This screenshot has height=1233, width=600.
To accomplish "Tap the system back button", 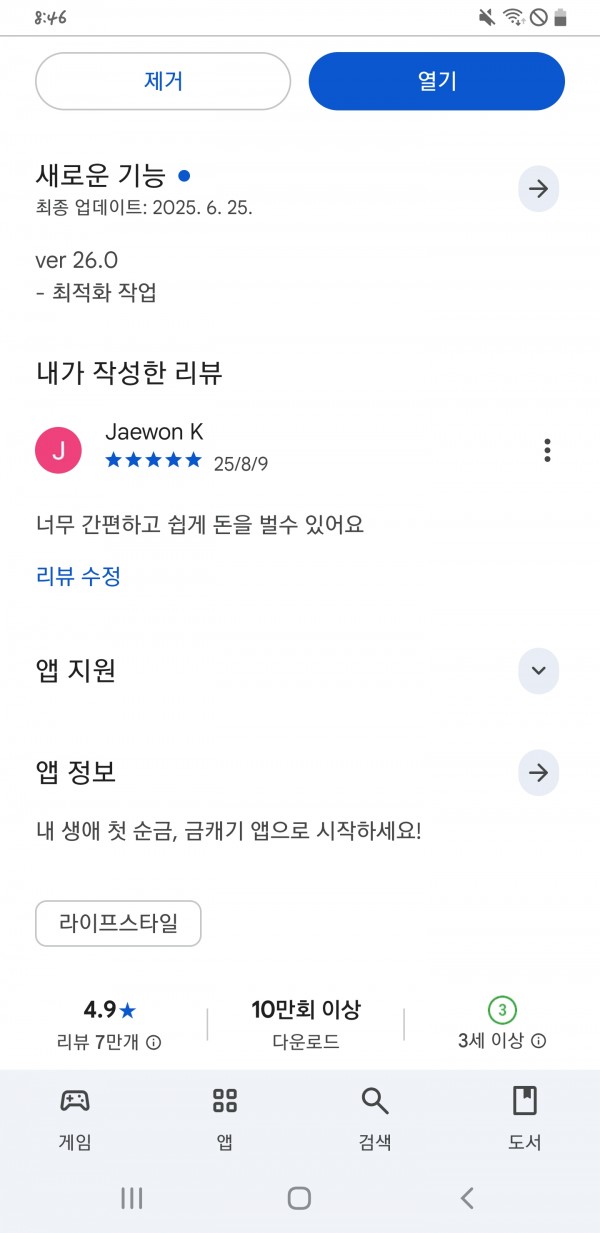I will [x=467, y=1198].
